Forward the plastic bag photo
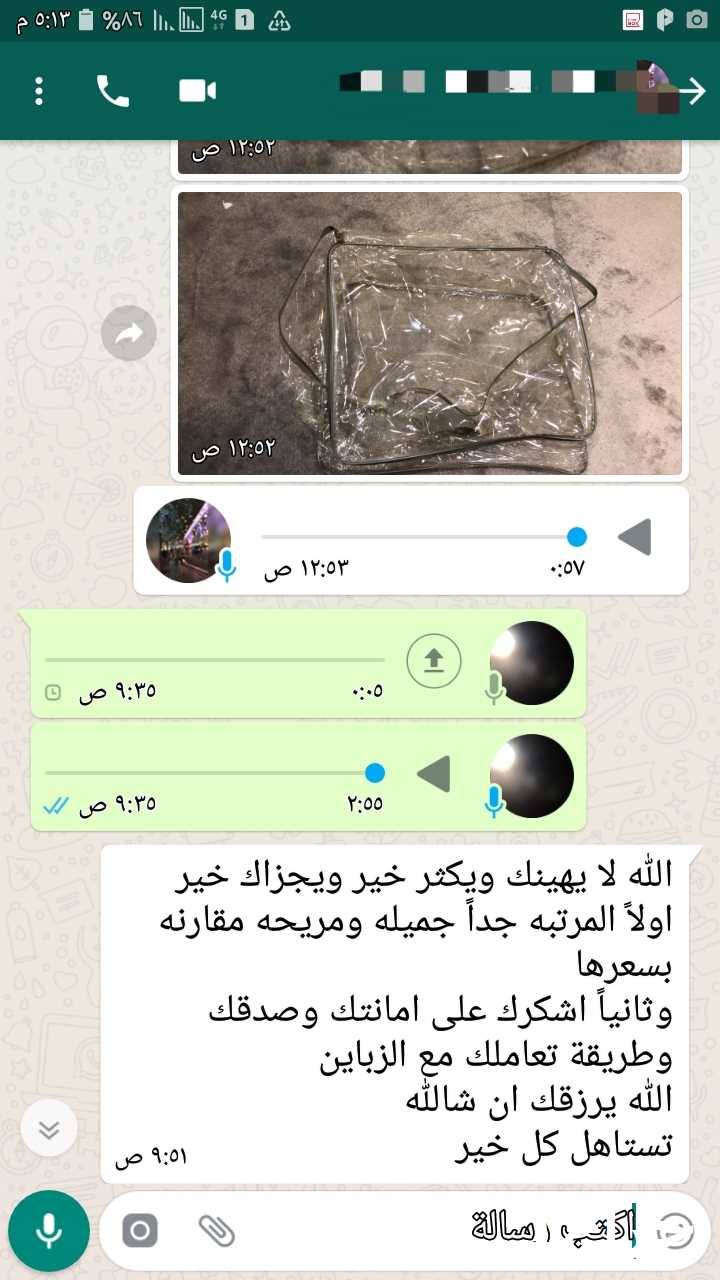The height and width of the screenshot is (1280, 720). 129,333
